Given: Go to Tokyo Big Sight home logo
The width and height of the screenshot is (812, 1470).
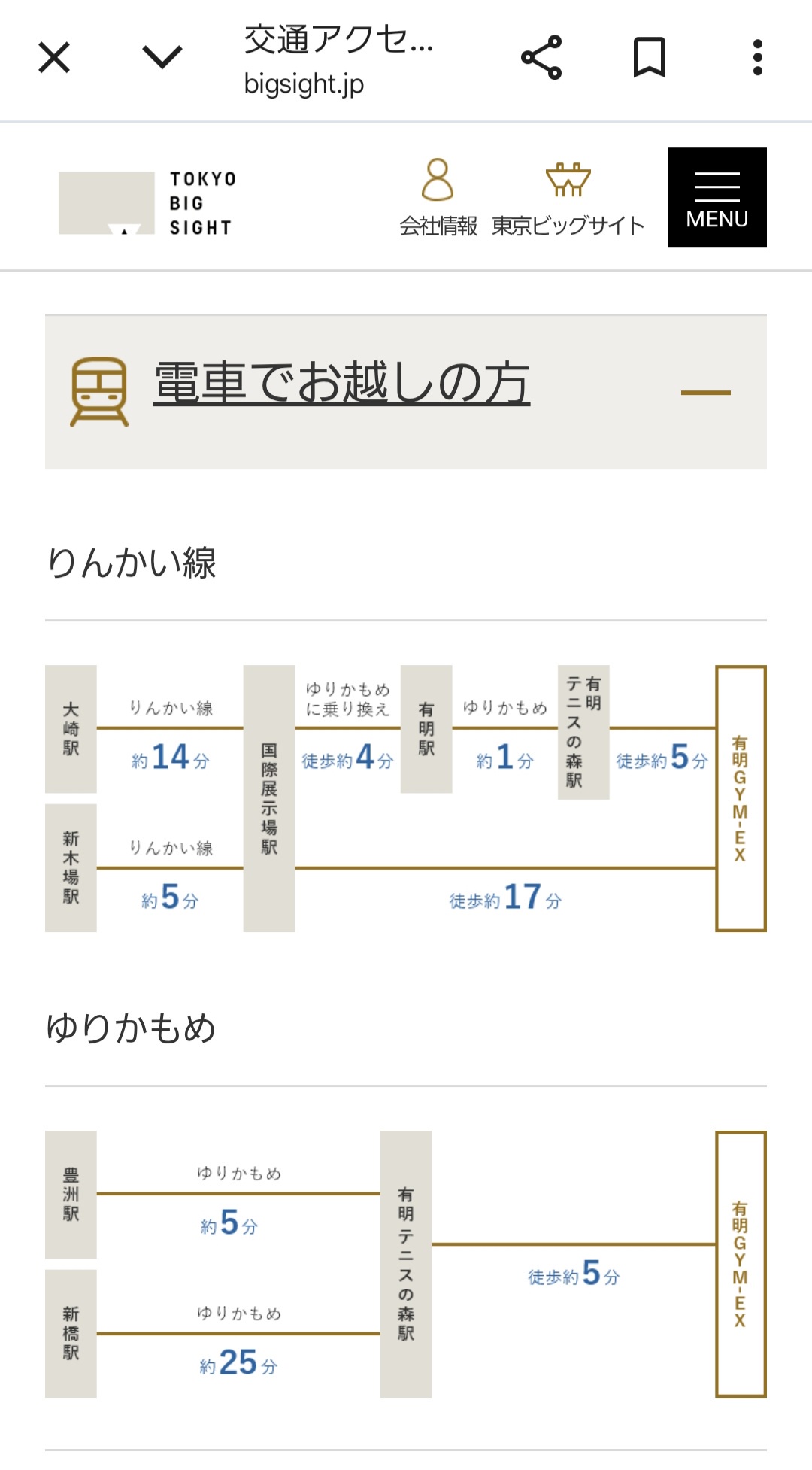Looking at the screenshot, I should pos(147,203).
